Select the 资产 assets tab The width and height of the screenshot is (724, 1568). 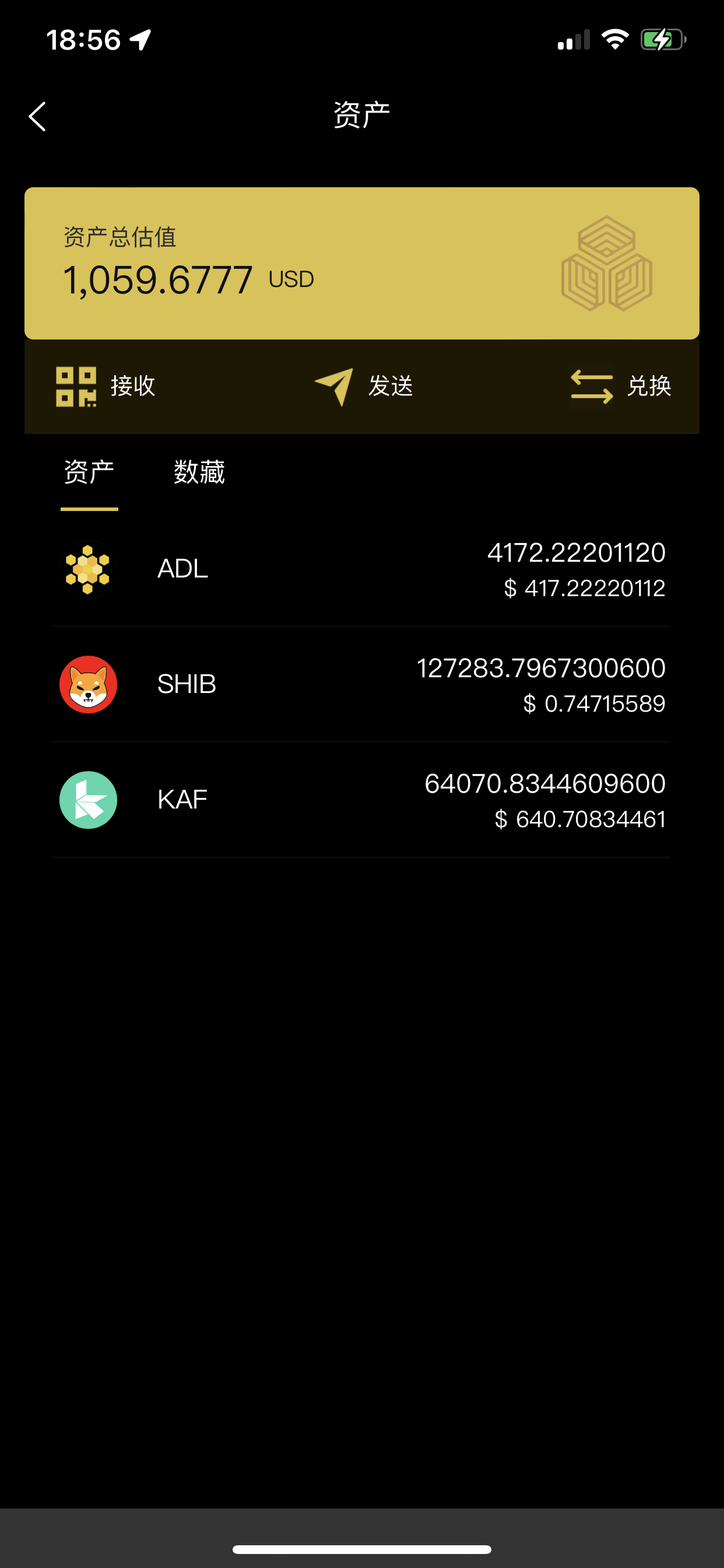pyautogui.click(x=89, y=473)
